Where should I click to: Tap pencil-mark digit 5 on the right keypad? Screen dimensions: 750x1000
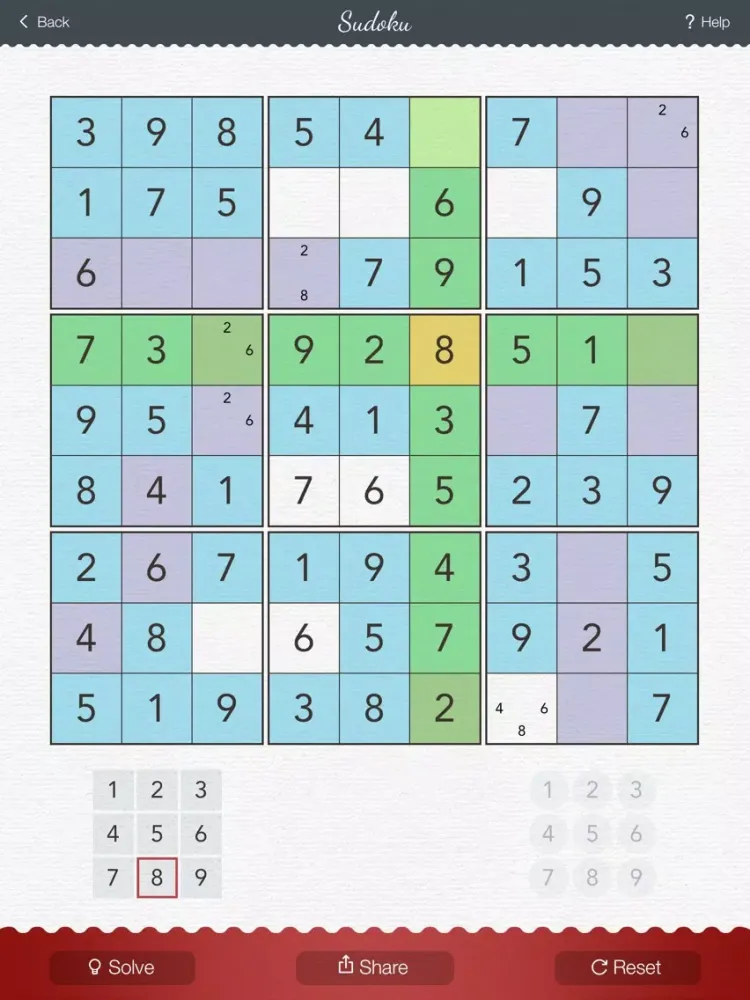click(x=592, y=834)
